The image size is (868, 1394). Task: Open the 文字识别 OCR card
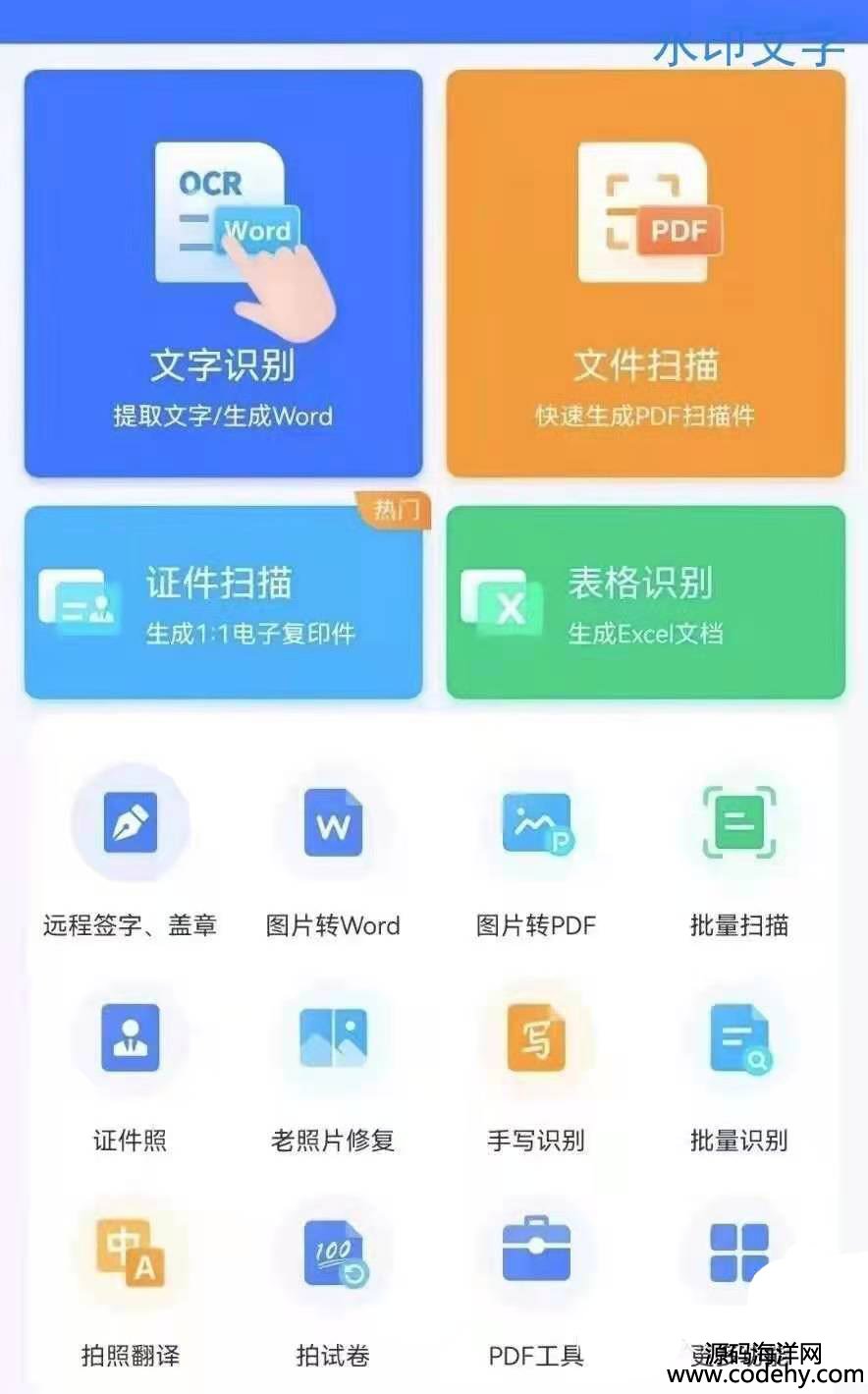(224, 274)
